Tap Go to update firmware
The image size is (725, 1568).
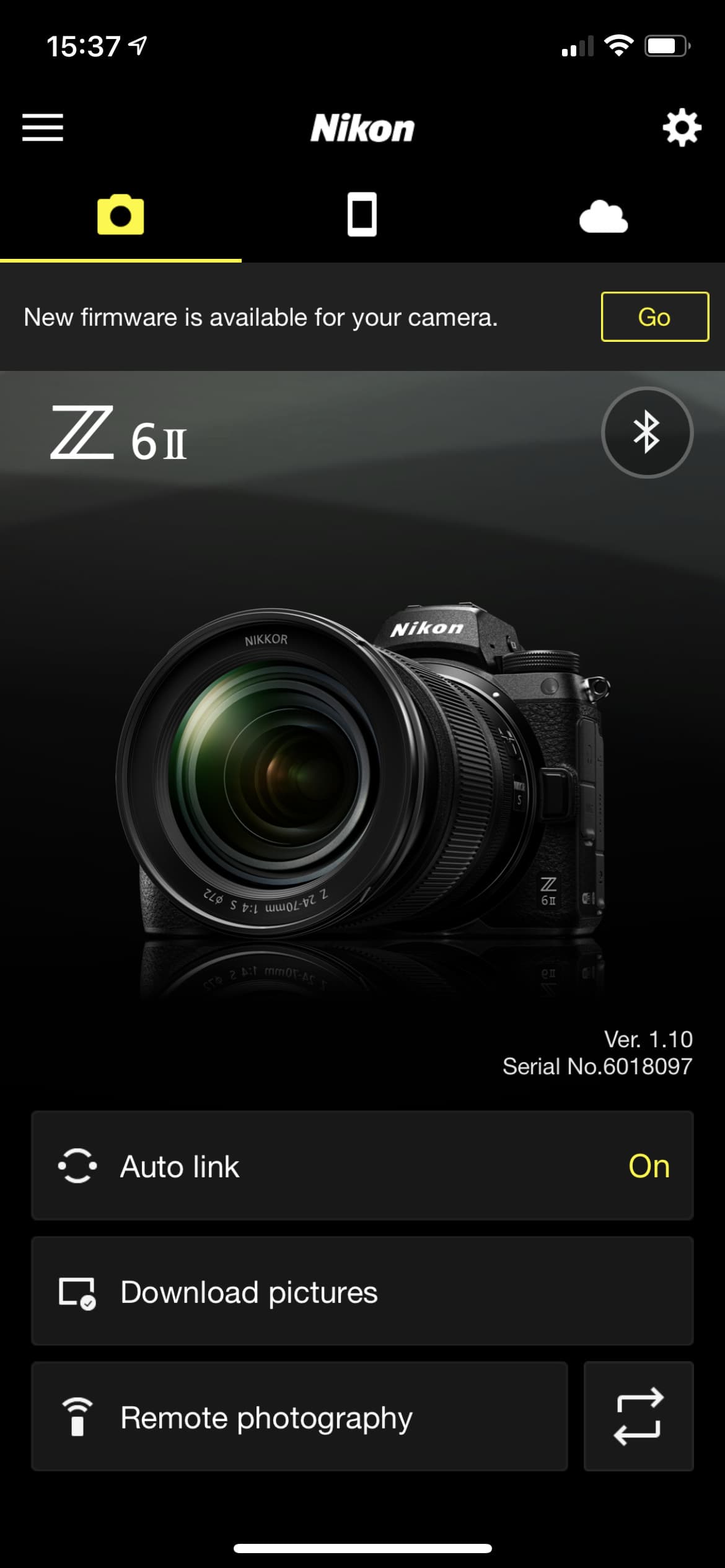tap(655, 316)
